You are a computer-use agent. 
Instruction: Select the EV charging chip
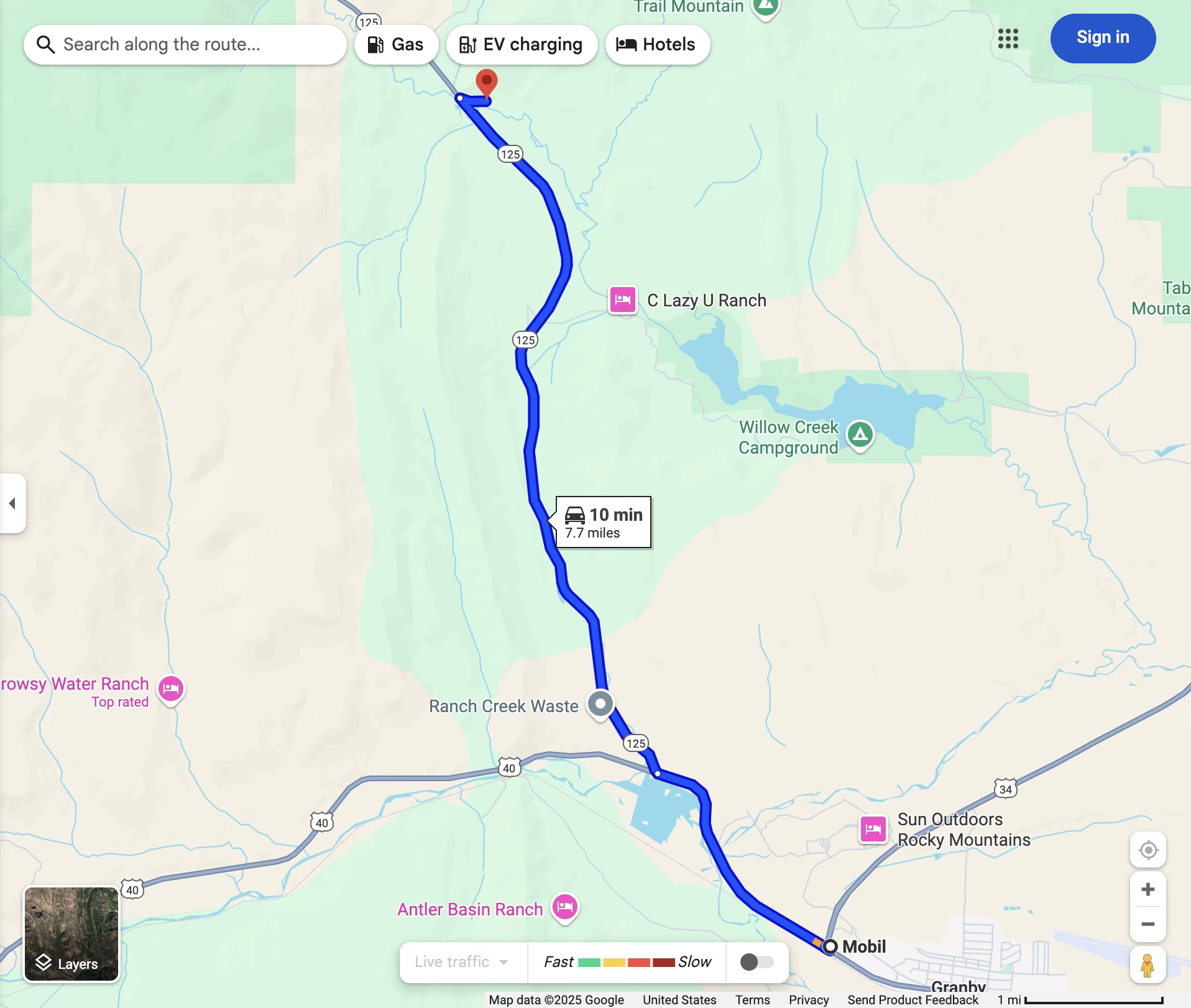pyautogui.click(x=522, y=45)
